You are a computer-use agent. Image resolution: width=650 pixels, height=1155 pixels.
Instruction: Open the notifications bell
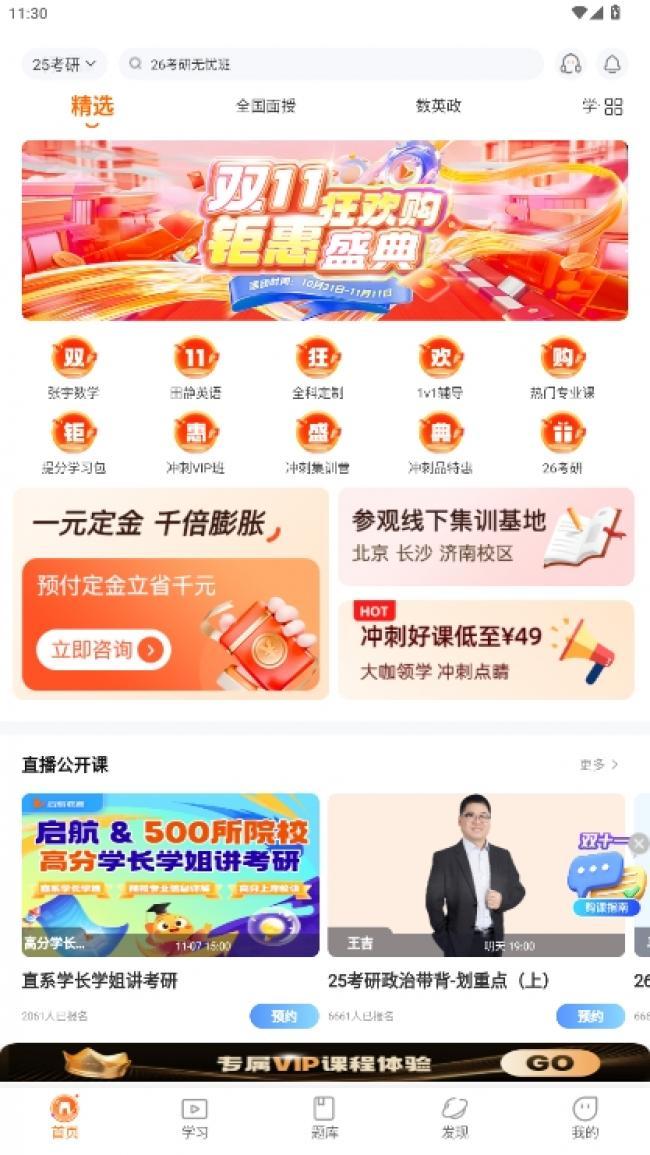[612, 64]
